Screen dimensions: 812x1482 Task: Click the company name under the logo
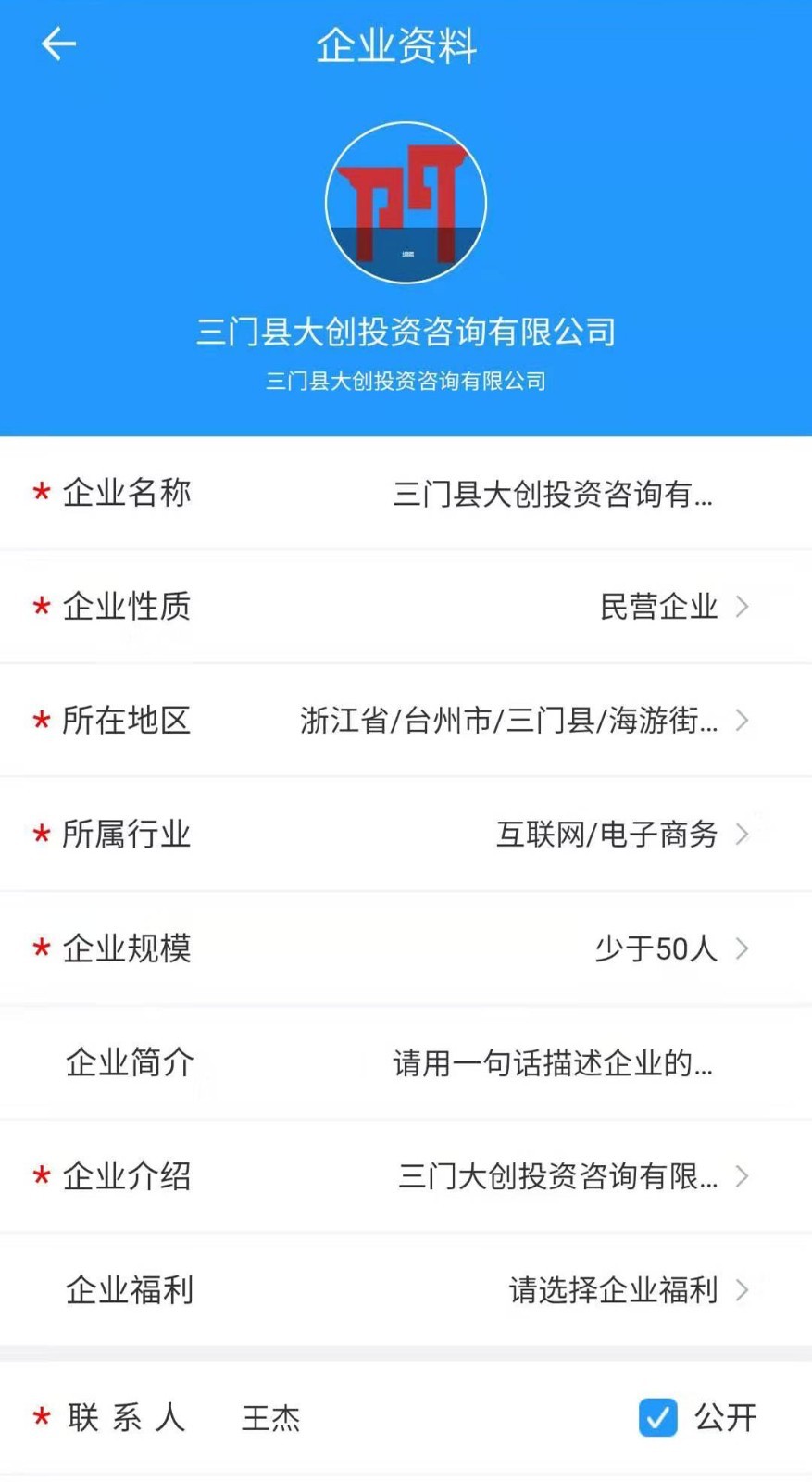[x=406, y=332]
